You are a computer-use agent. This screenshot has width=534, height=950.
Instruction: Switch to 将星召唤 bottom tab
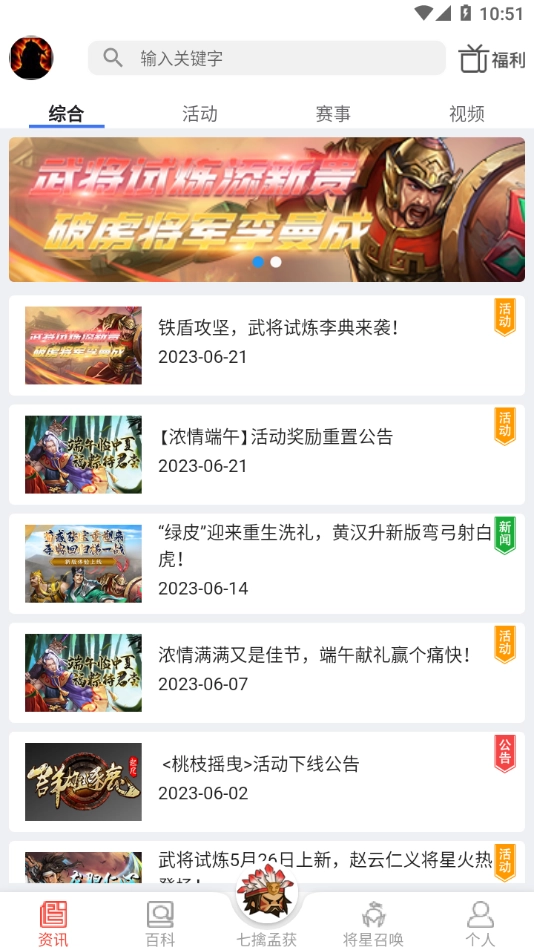[373, 924]
